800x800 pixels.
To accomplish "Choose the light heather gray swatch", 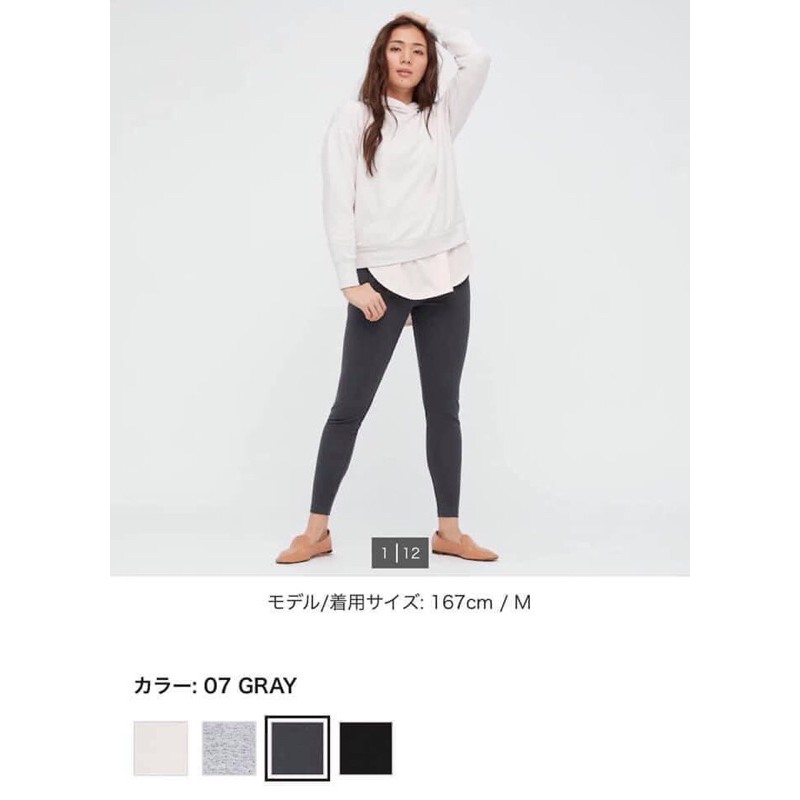I will click(x=229, y=747).
